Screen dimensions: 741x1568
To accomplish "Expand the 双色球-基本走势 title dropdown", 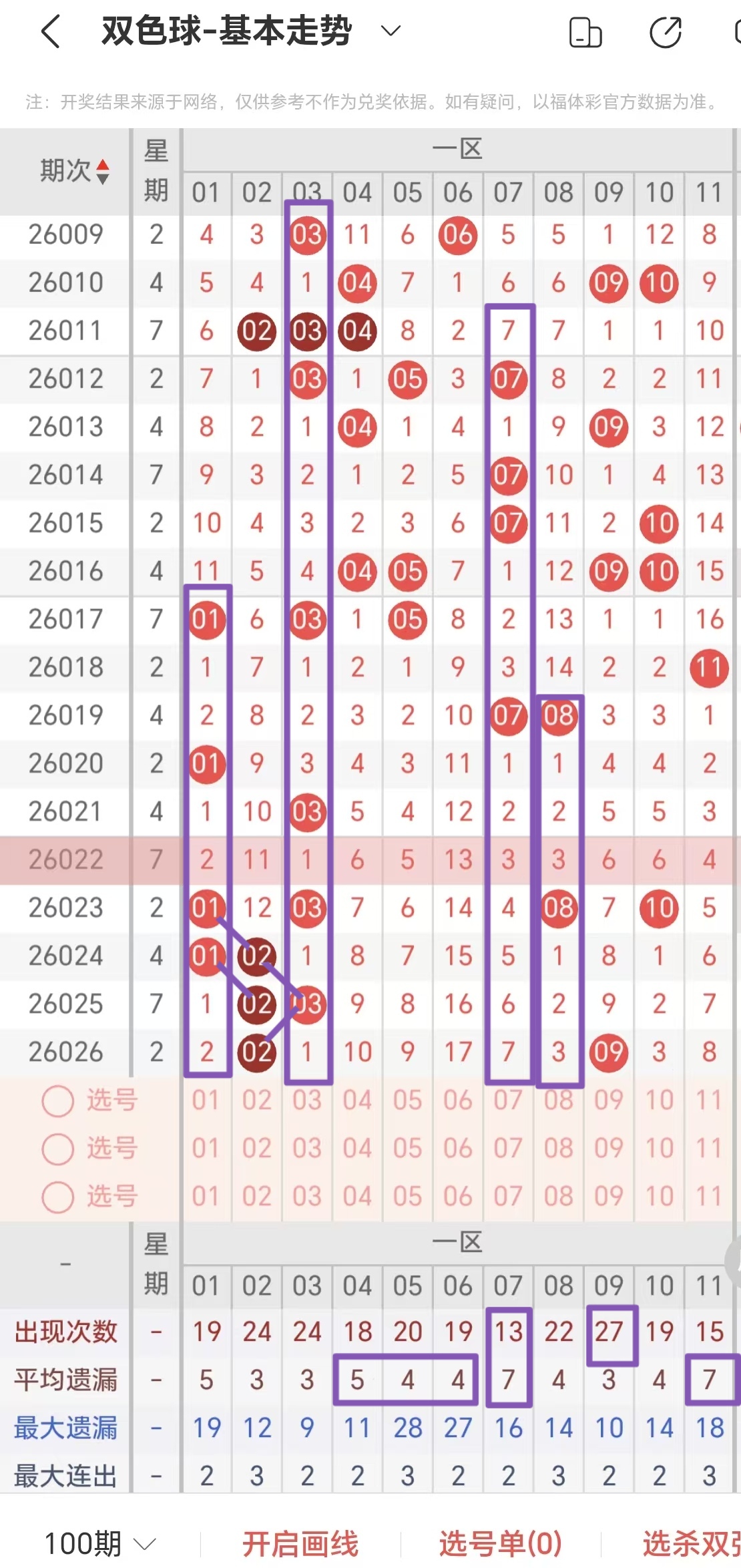I will [390, 31].
